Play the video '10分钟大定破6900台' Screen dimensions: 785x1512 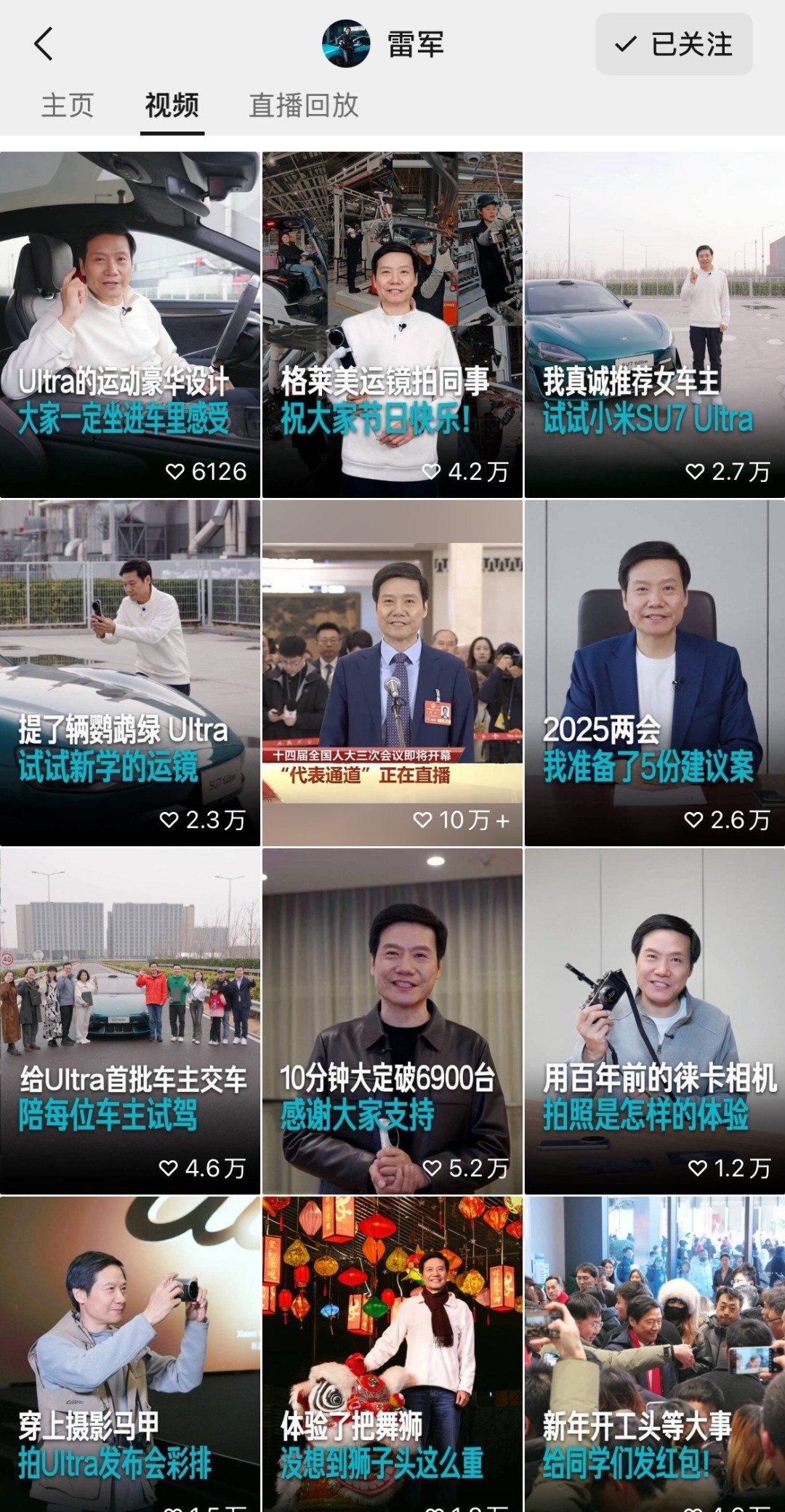point(392,1021)
